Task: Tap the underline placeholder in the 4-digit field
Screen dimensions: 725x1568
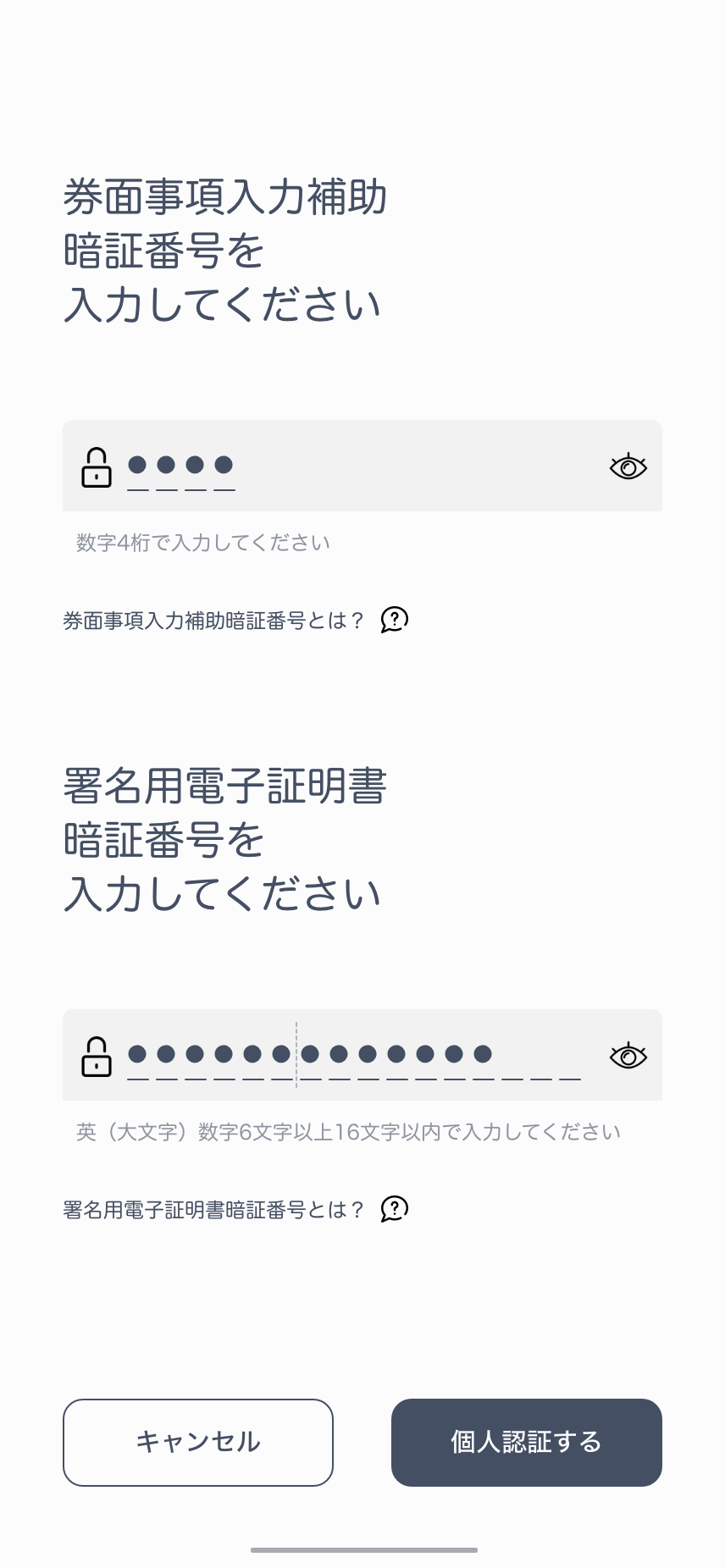Action: 180,489
